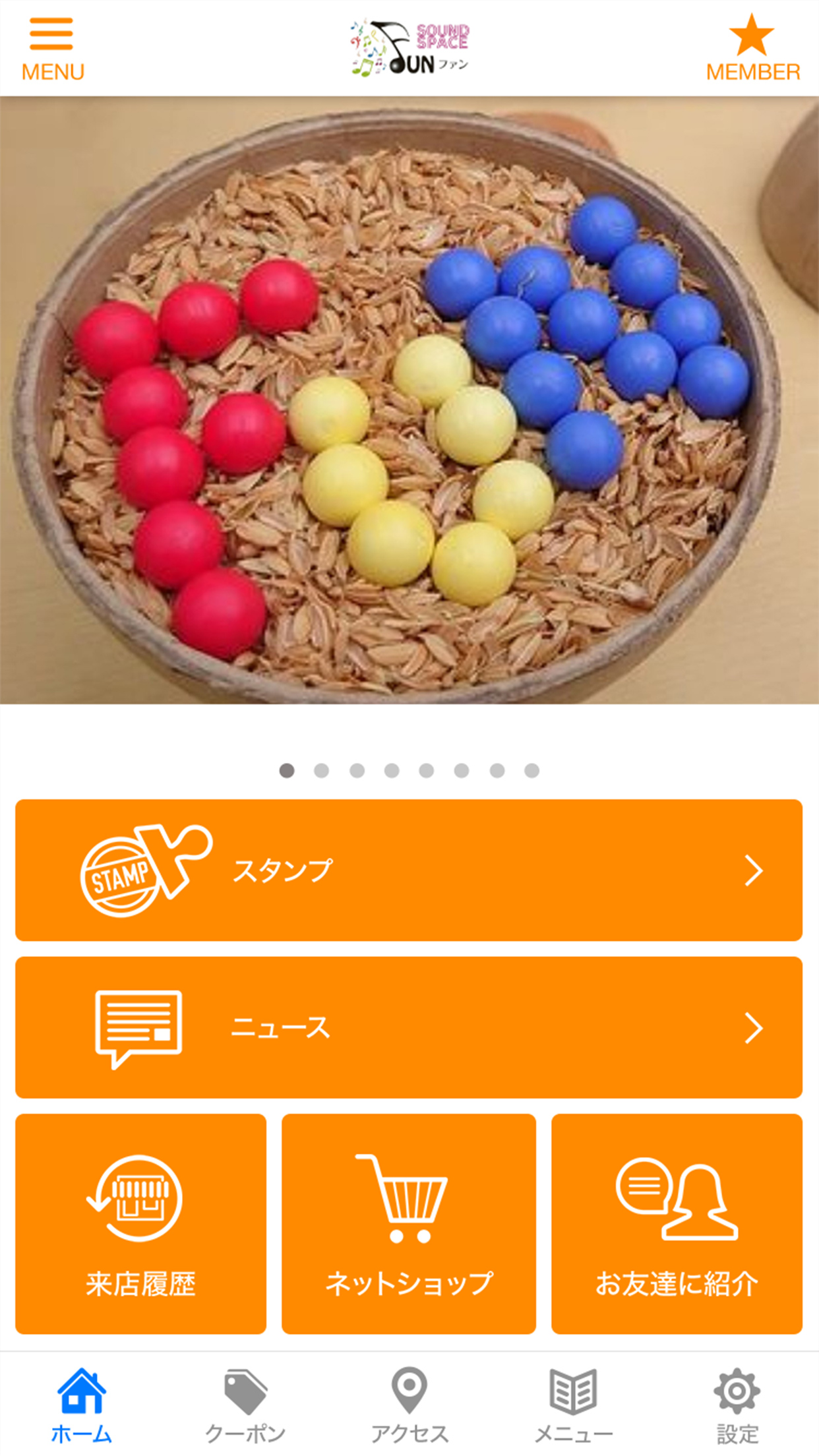
Task: Open the ニュース news section
Action: pos(409,1027)
